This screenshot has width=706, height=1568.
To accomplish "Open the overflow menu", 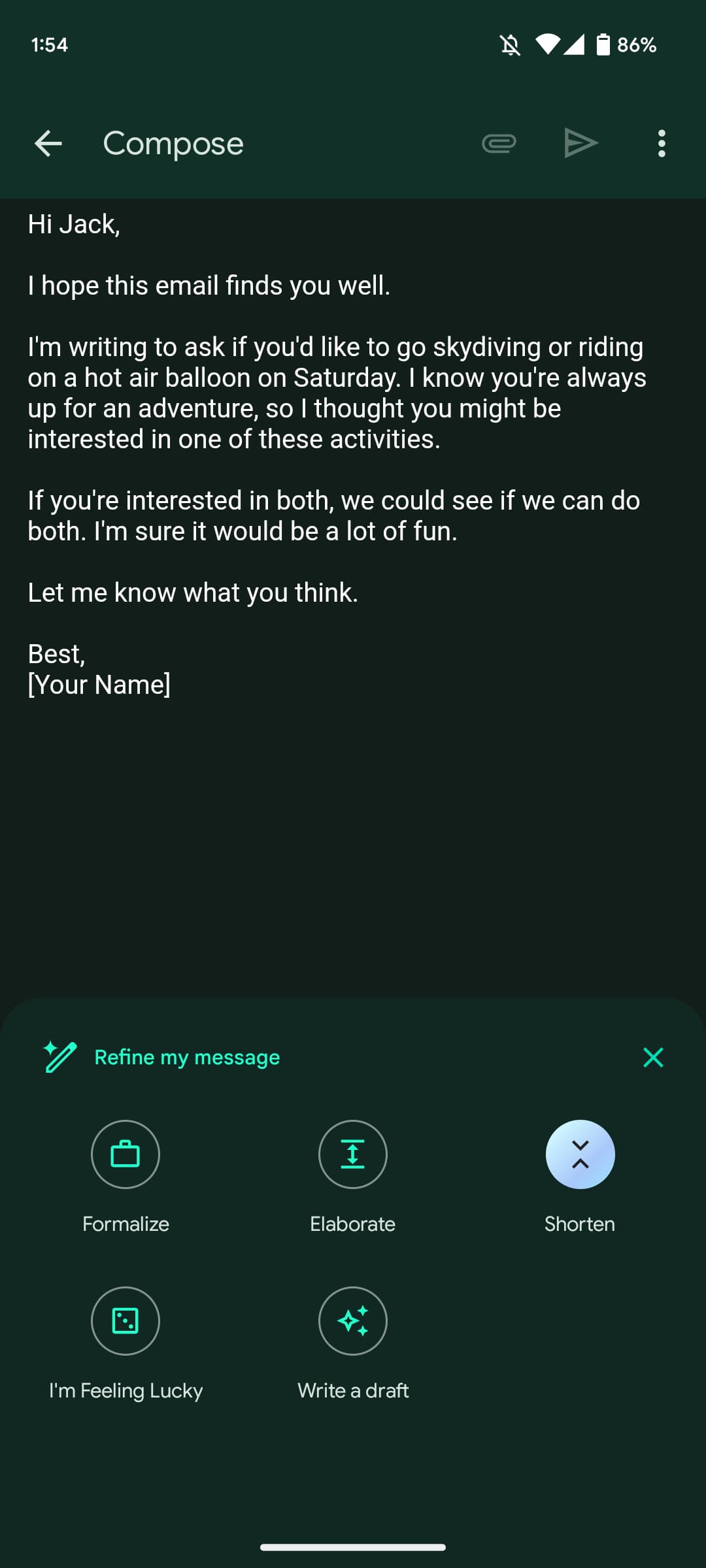I will [662, 143].
